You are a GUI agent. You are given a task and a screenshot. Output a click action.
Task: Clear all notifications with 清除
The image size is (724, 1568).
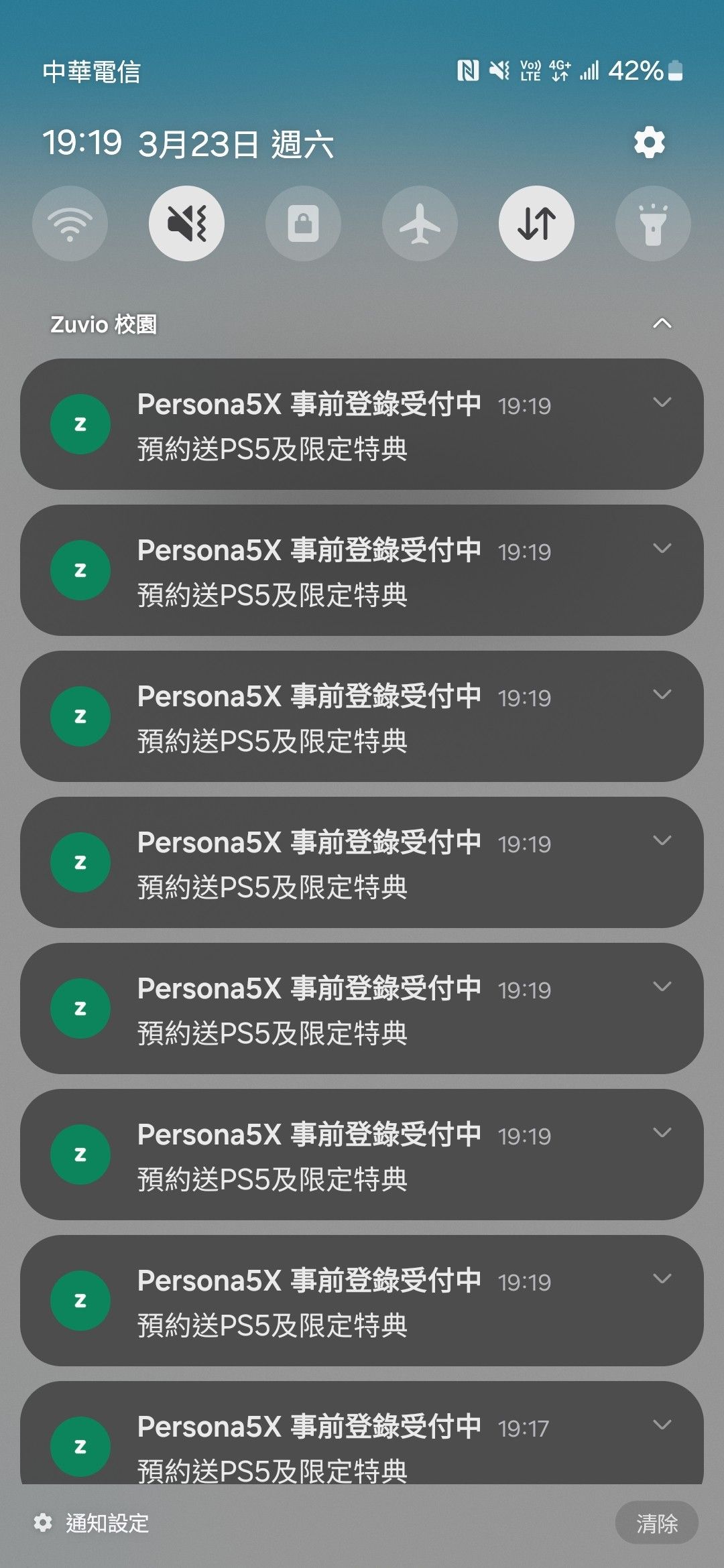pyautogui.click(x=656, y=1523)
